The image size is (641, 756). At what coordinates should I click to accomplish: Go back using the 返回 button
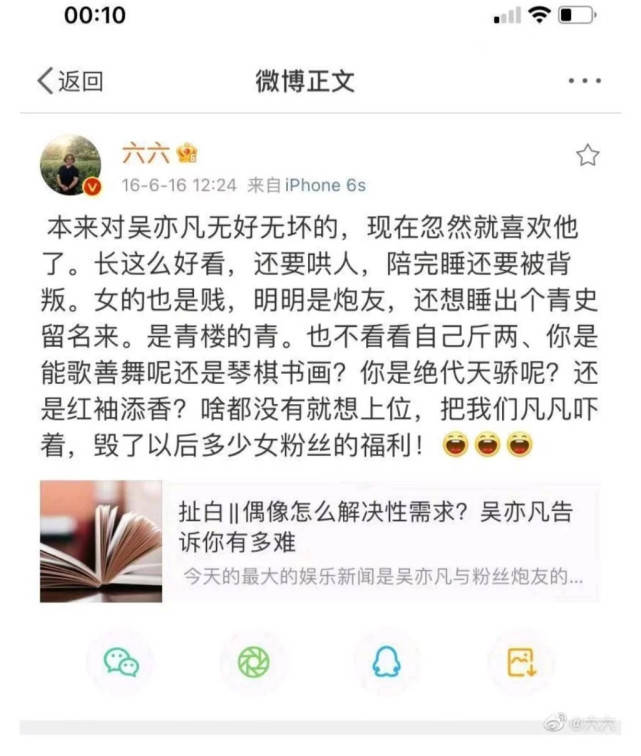point(68,81)
